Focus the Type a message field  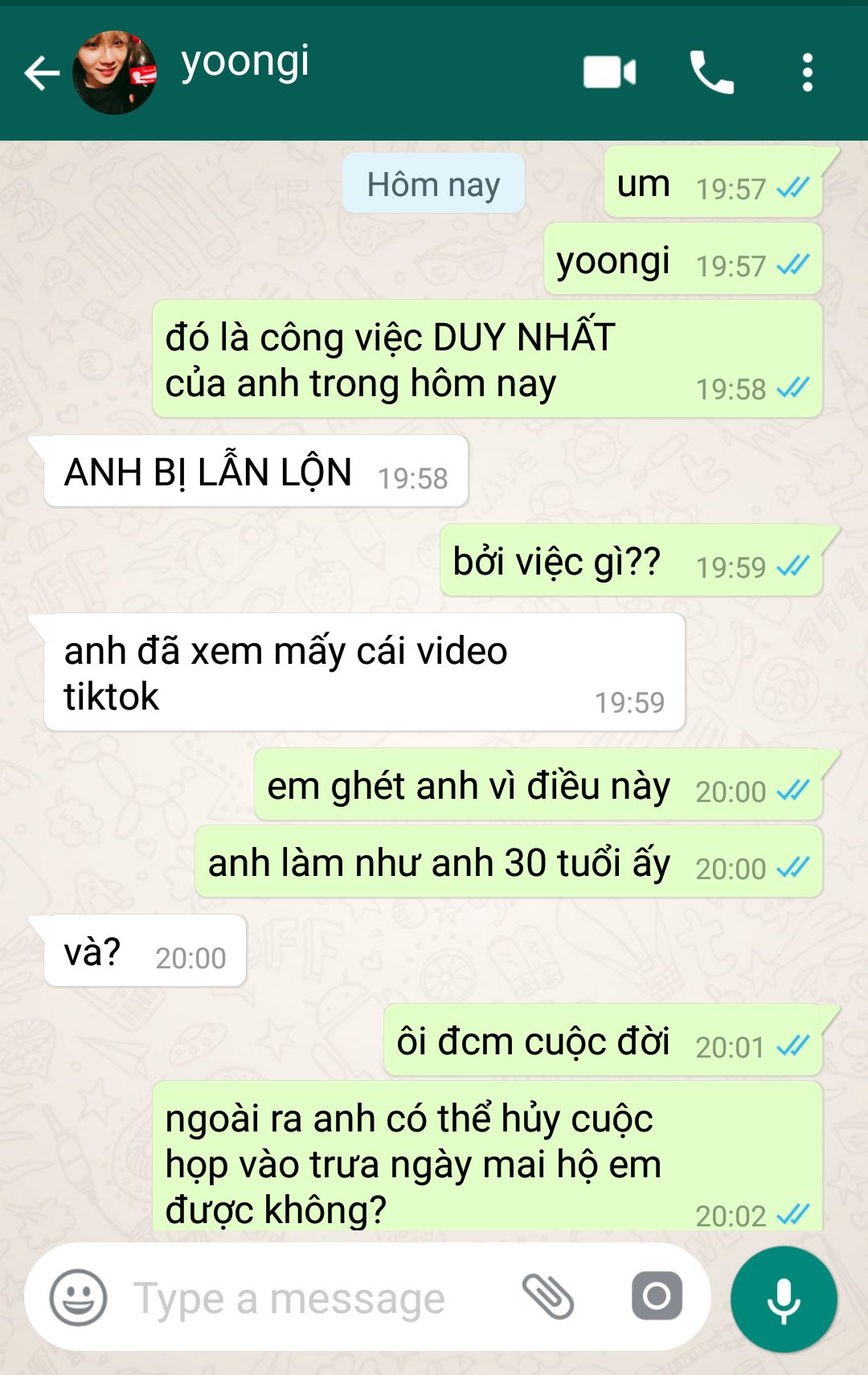305,1299
